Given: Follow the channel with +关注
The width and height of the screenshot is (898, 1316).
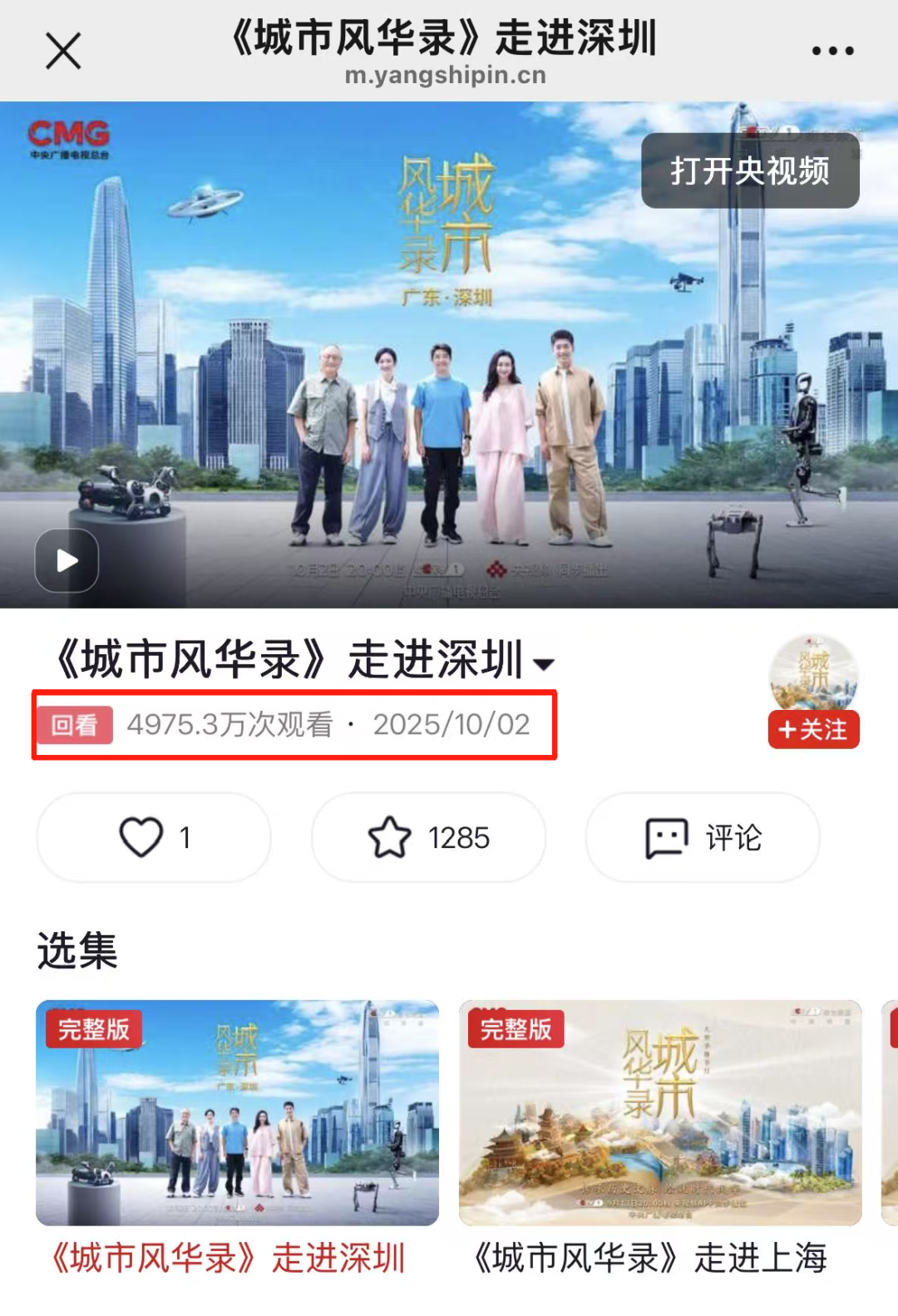Looking at the screenshot, I should coord(813,730).
